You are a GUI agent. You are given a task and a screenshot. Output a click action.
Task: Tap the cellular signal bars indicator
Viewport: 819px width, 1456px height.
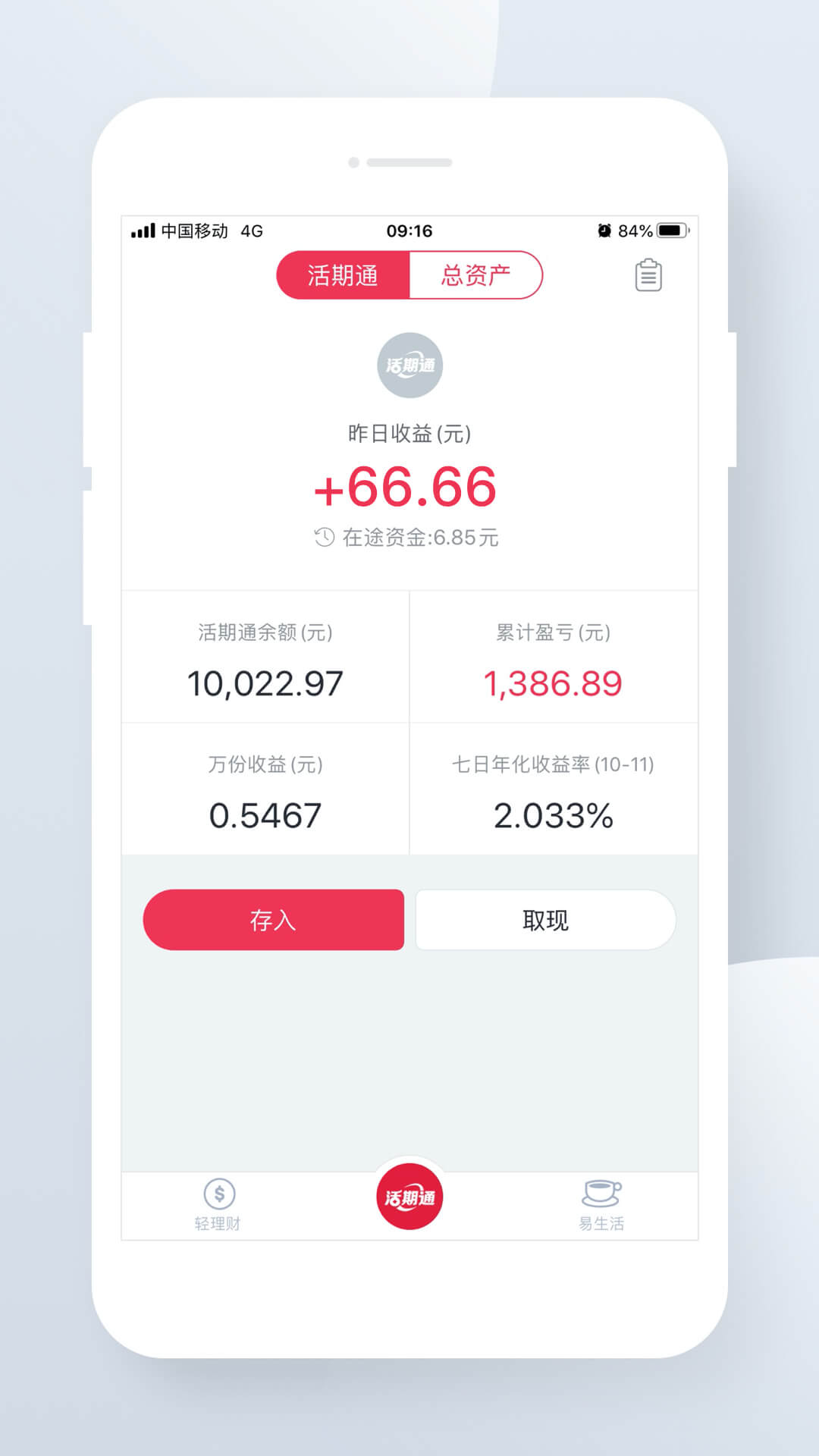tap(143, 230)
